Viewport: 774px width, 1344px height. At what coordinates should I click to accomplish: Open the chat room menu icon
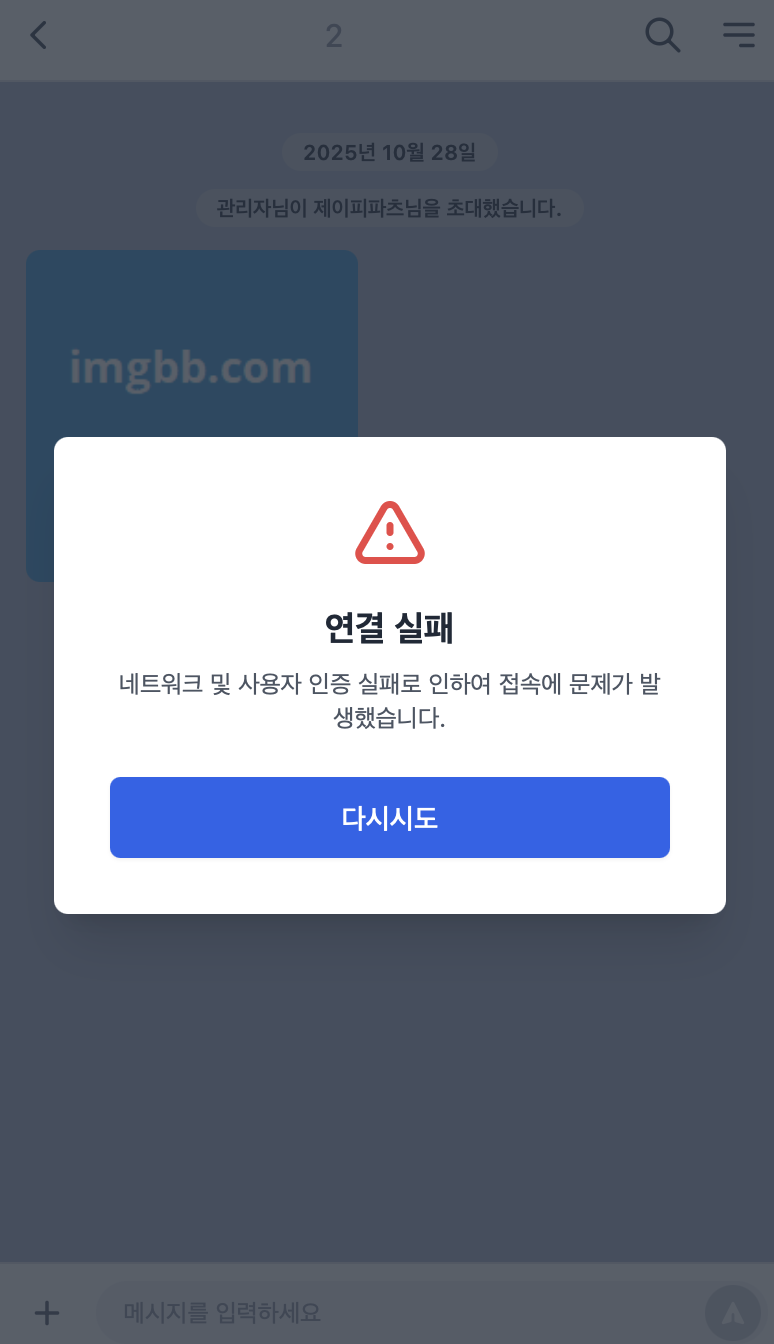pos(738,35)
